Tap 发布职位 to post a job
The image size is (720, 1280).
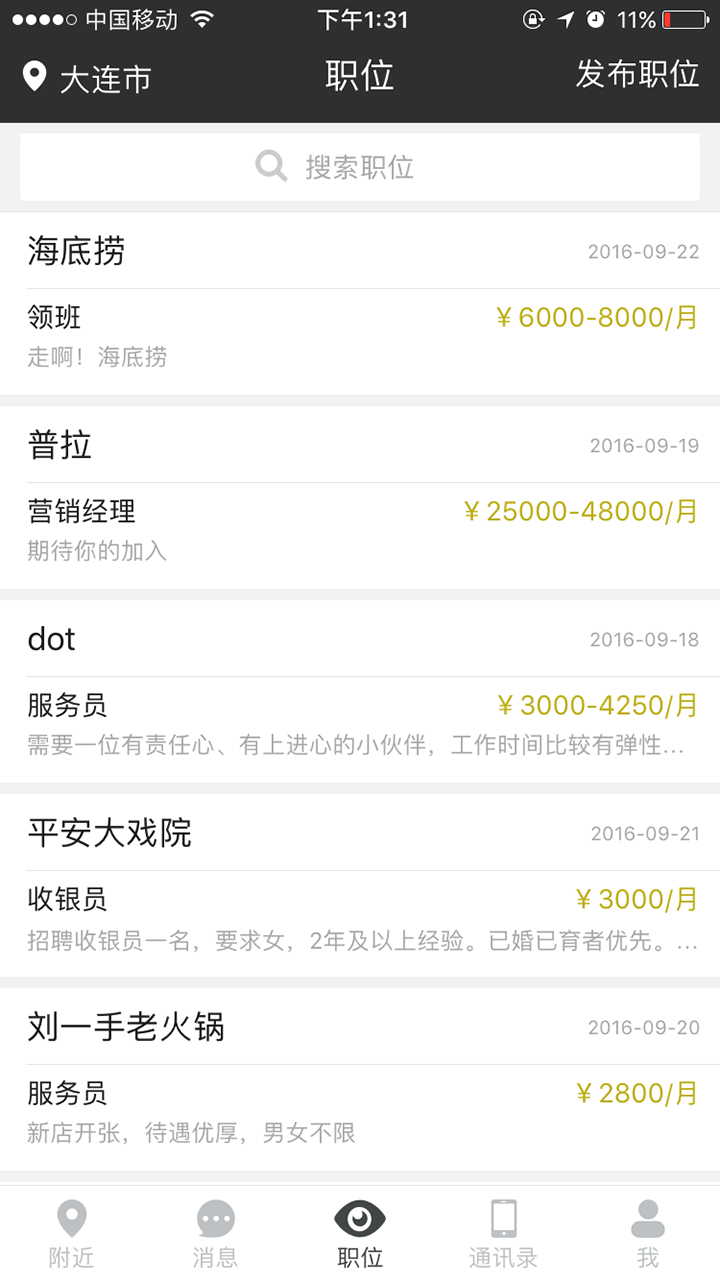[x=637, y=74]
